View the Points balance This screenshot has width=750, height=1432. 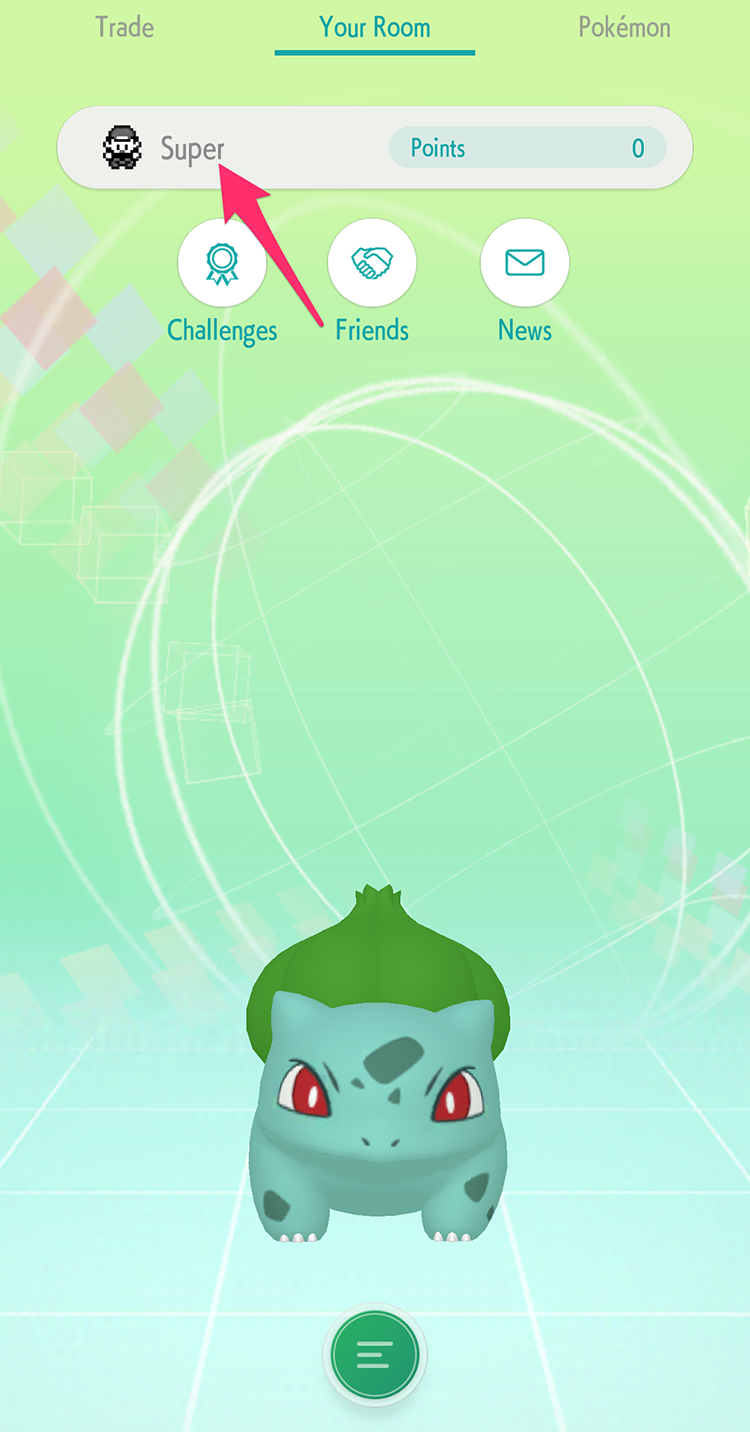click(527, 149)
